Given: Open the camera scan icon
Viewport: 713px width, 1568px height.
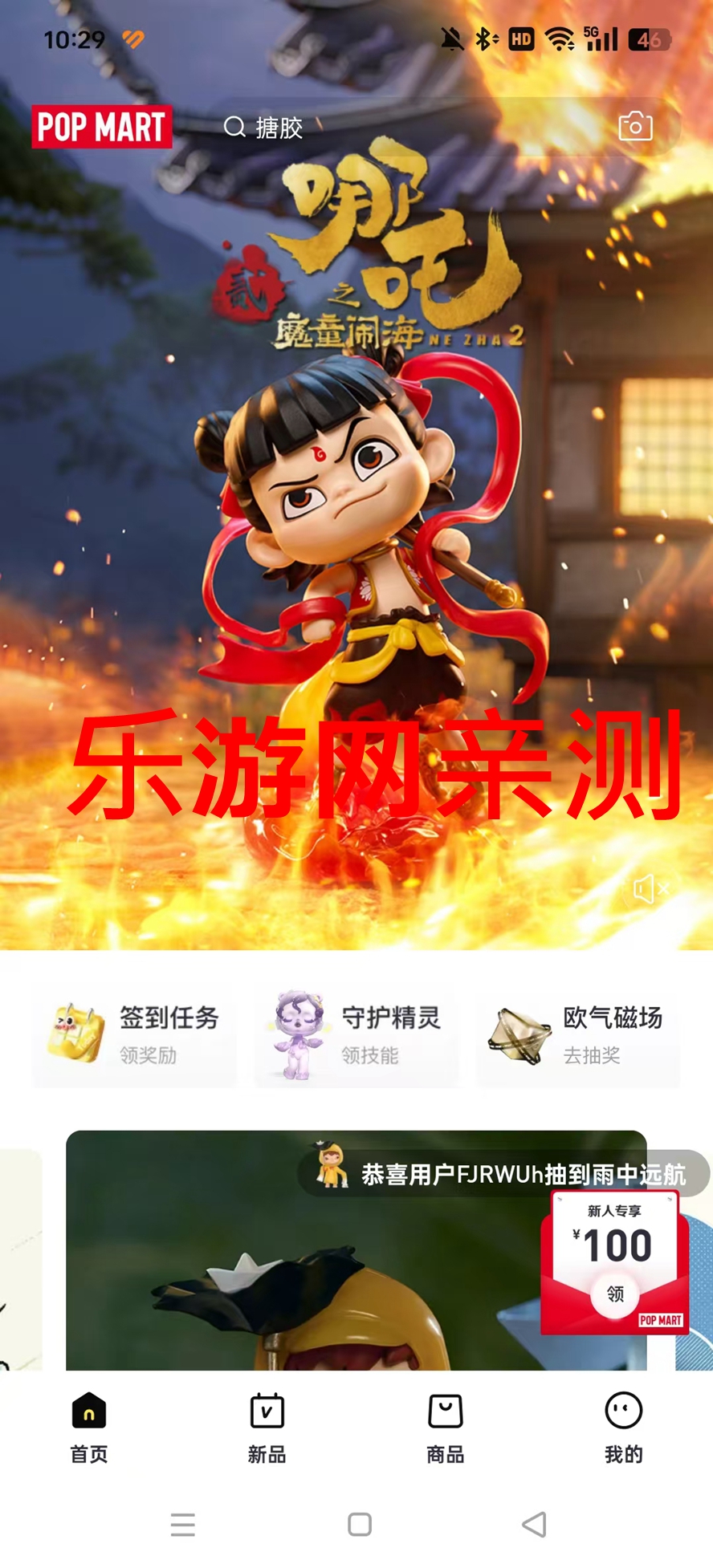Looking at the screenshot, I should 635,126.
